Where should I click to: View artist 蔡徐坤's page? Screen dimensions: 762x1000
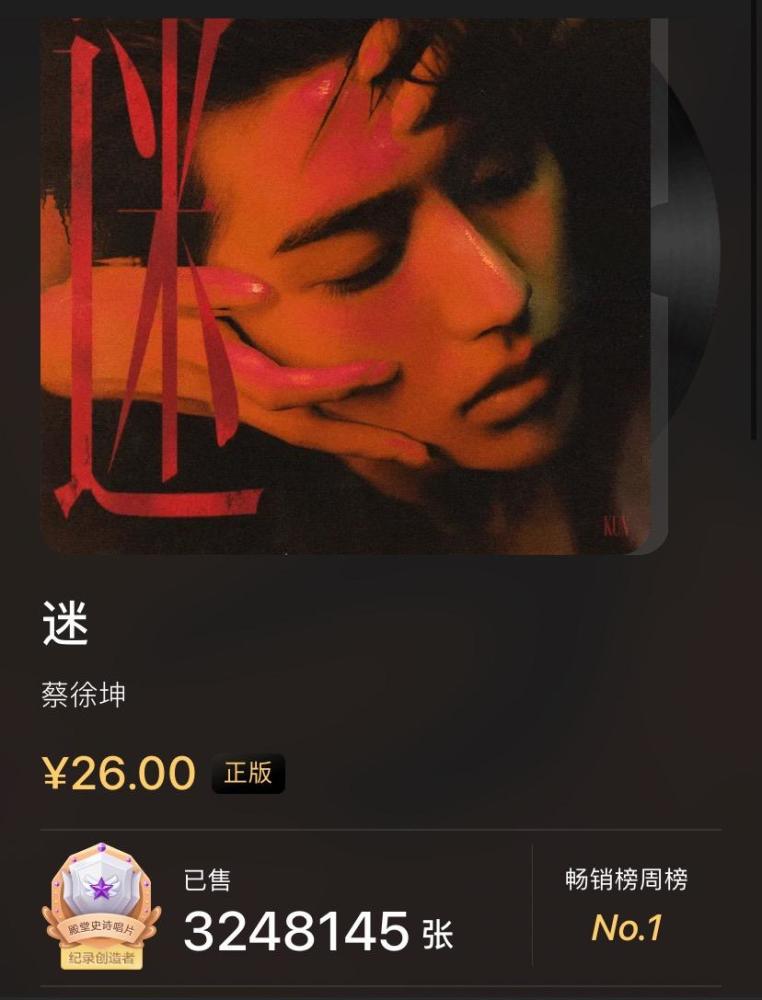click(84, 695)
